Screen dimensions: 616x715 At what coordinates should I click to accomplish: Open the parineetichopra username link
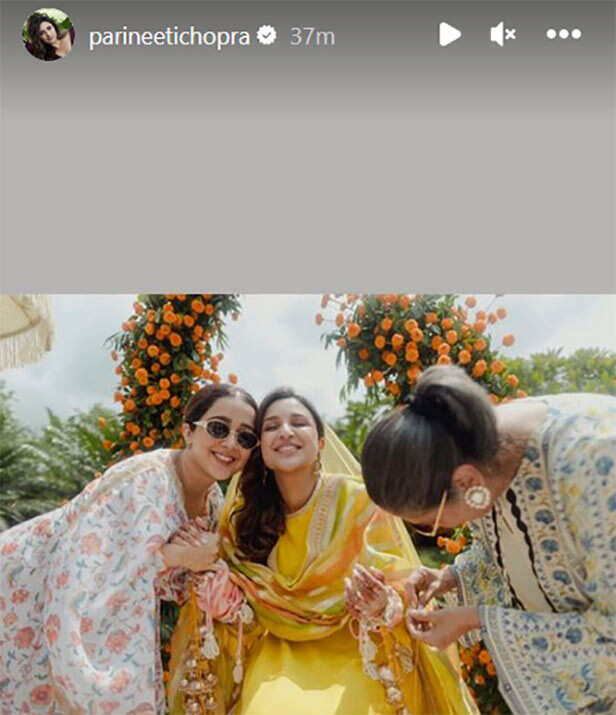pyautogui.click(x=169, y=37)
